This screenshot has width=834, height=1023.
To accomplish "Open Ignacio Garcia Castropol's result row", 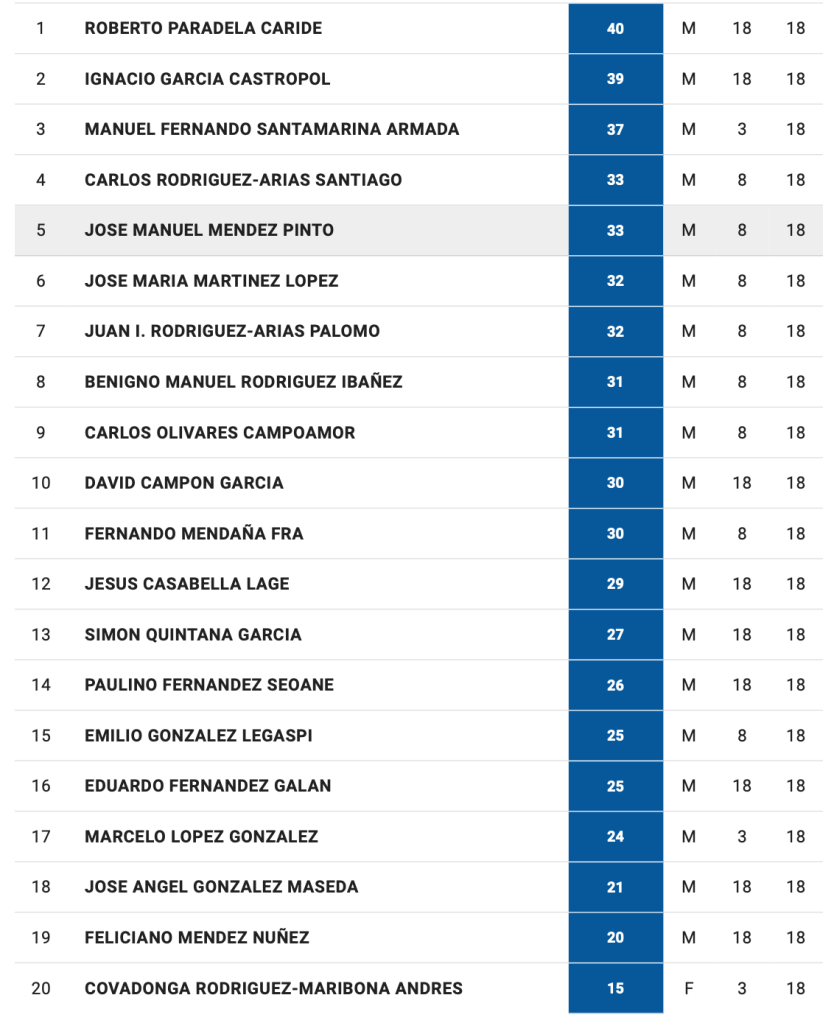I will [207, 79].
